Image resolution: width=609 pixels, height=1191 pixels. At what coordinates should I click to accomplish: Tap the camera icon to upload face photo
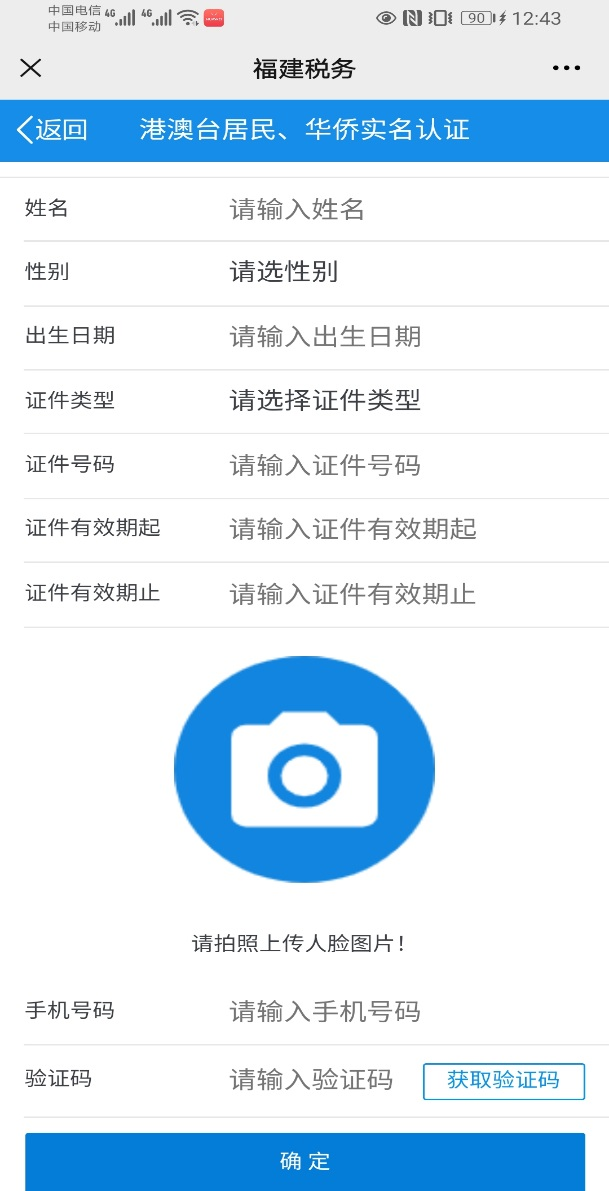click(304, 769)
